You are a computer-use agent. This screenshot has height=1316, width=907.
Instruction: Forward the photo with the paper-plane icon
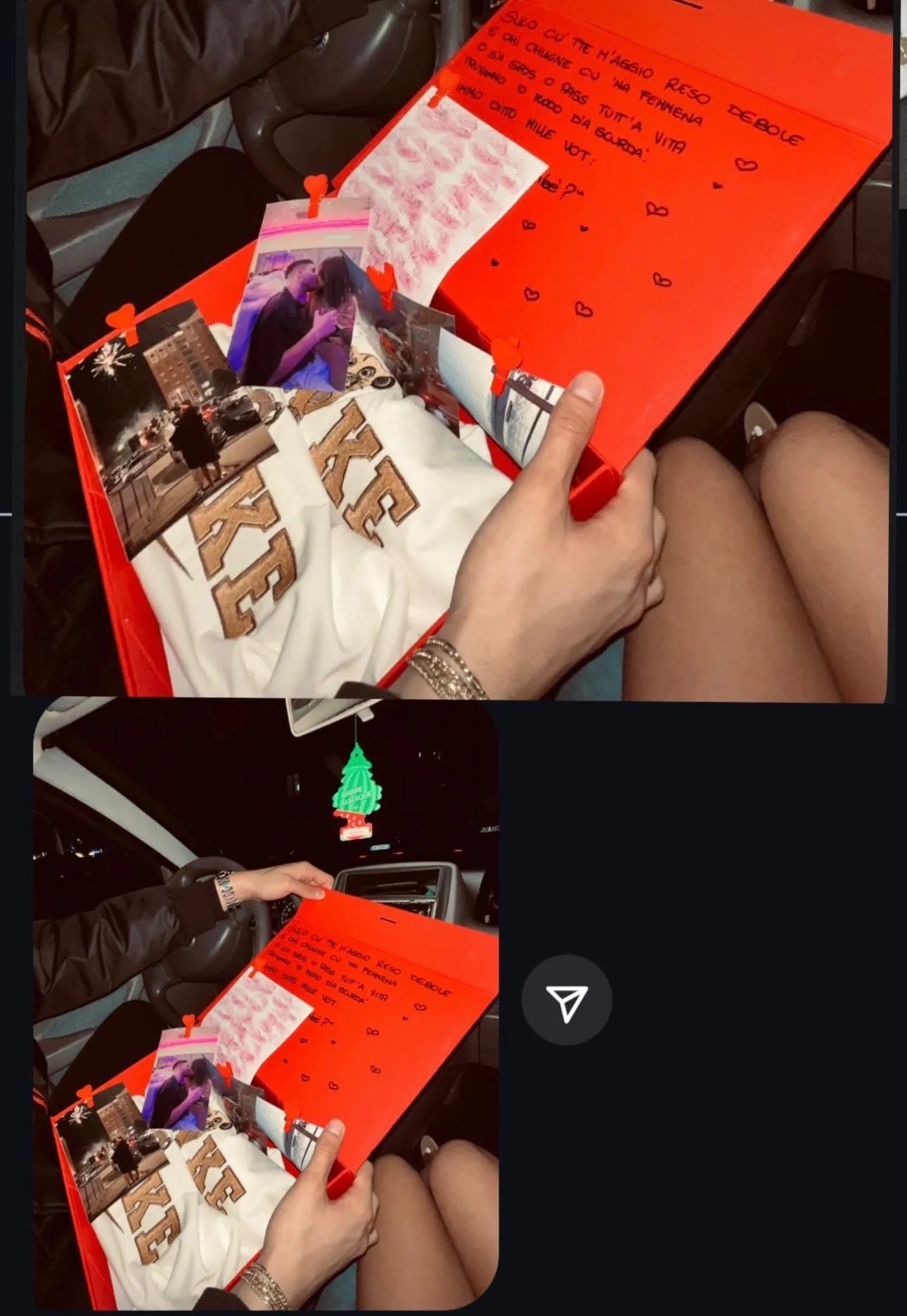point(567,999)
